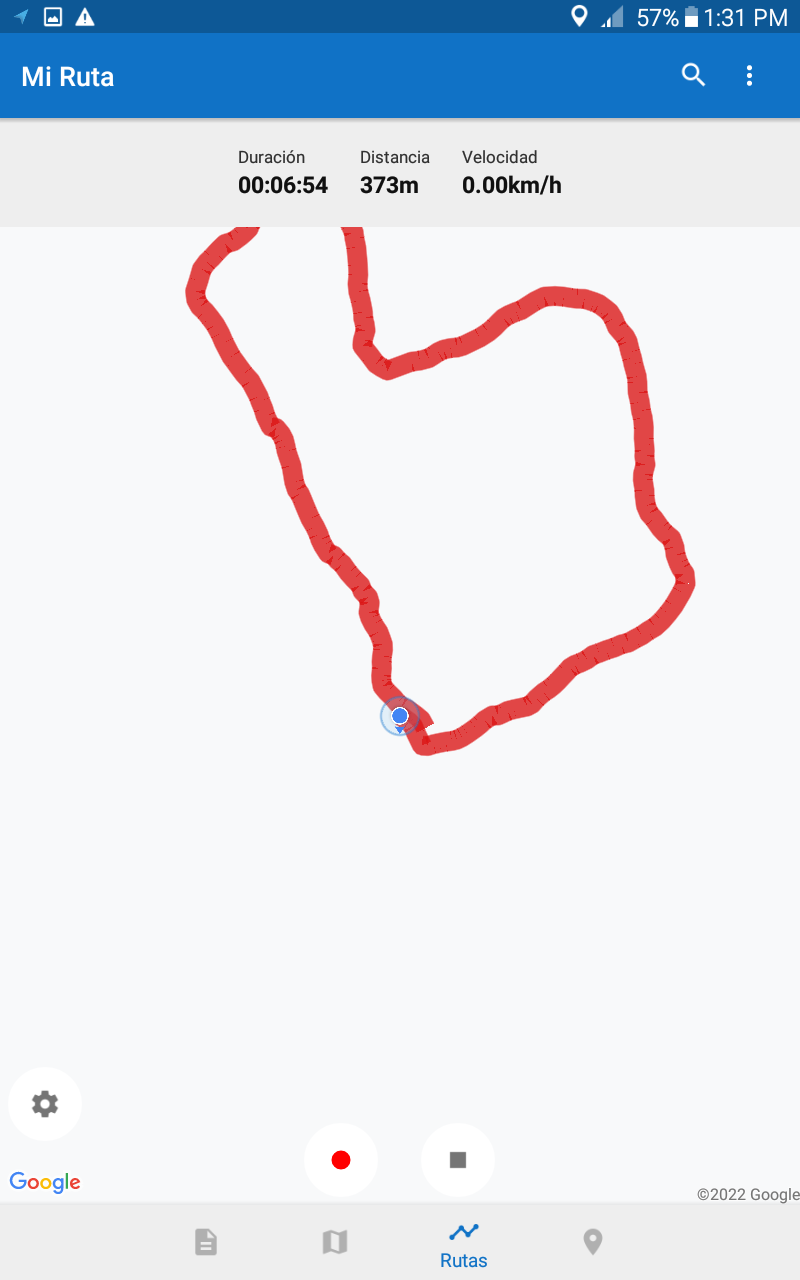
Task: Start recording the route
Action: pyautogui.click(x=341, y=1160)
